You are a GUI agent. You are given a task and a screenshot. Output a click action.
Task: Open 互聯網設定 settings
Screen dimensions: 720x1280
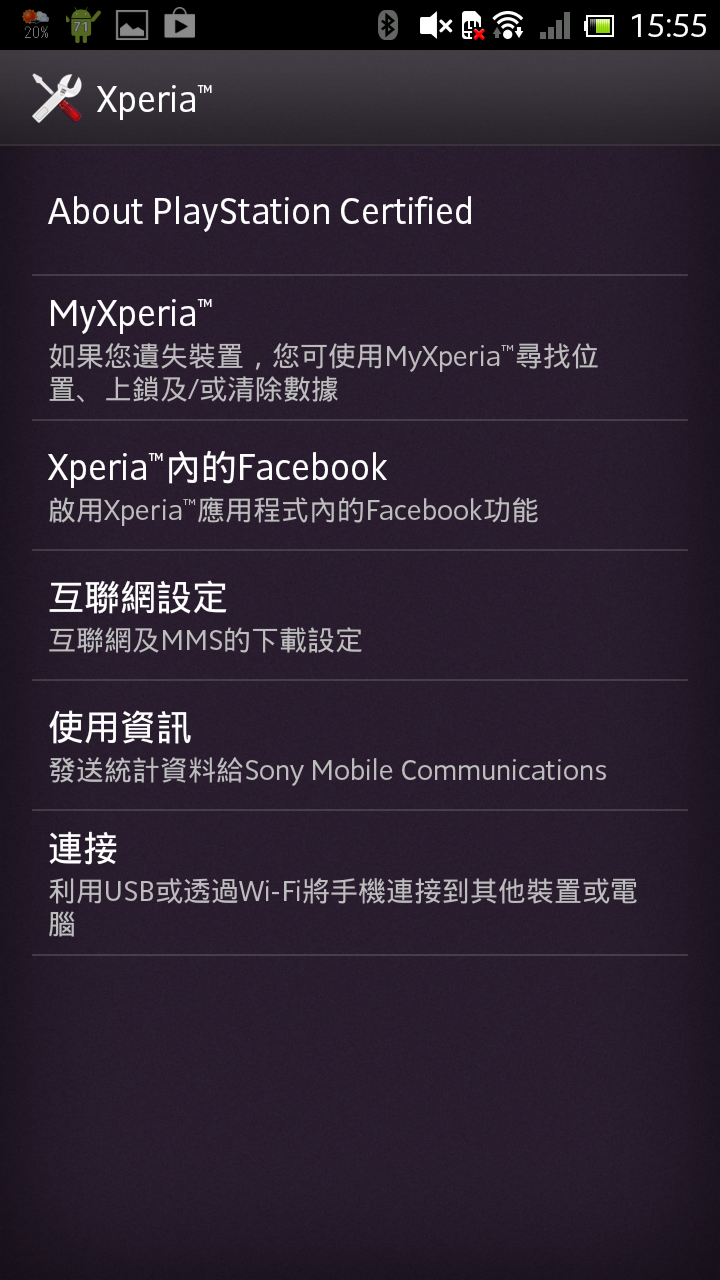pyautogui.click(x=205, y=616)
